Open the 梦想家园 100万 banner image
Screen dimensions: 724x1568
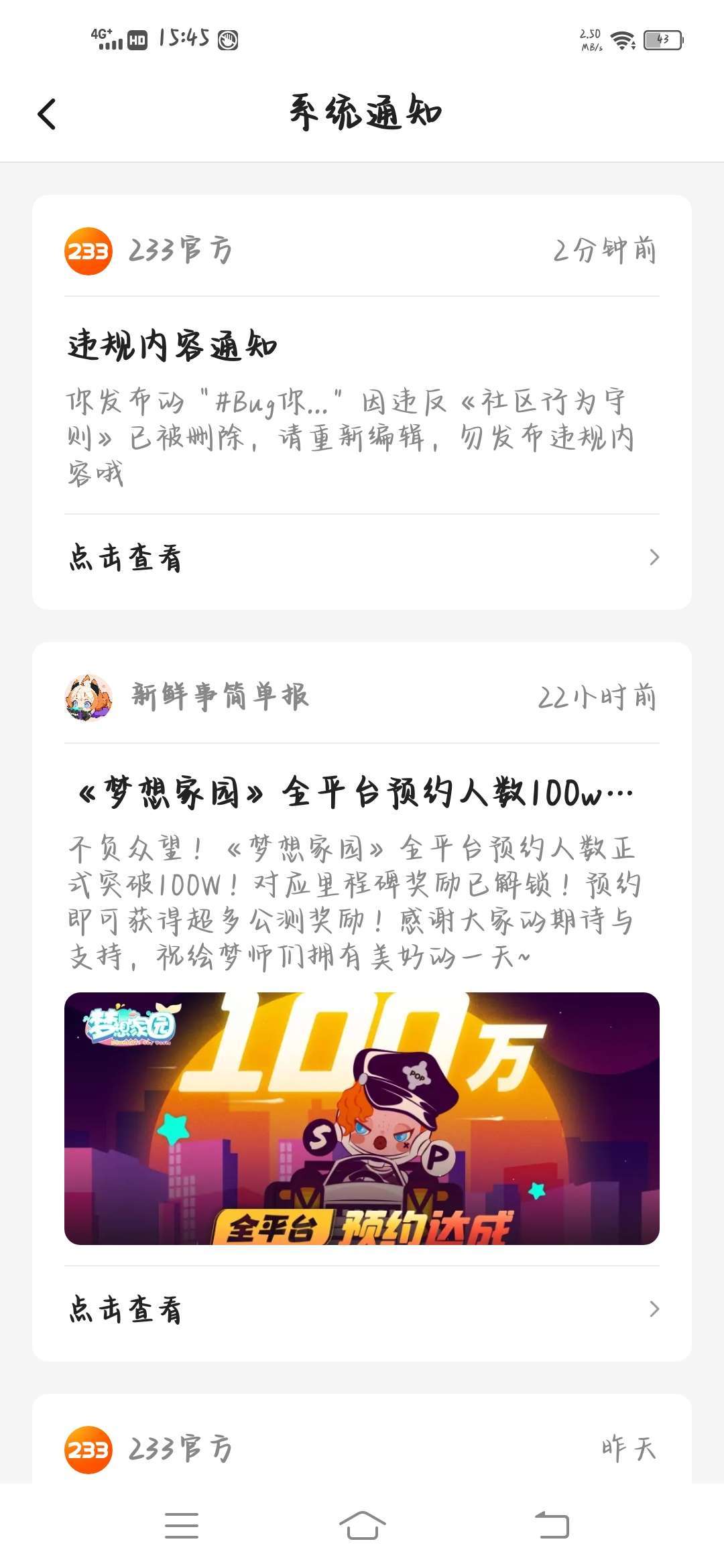tap(362, 1118)
